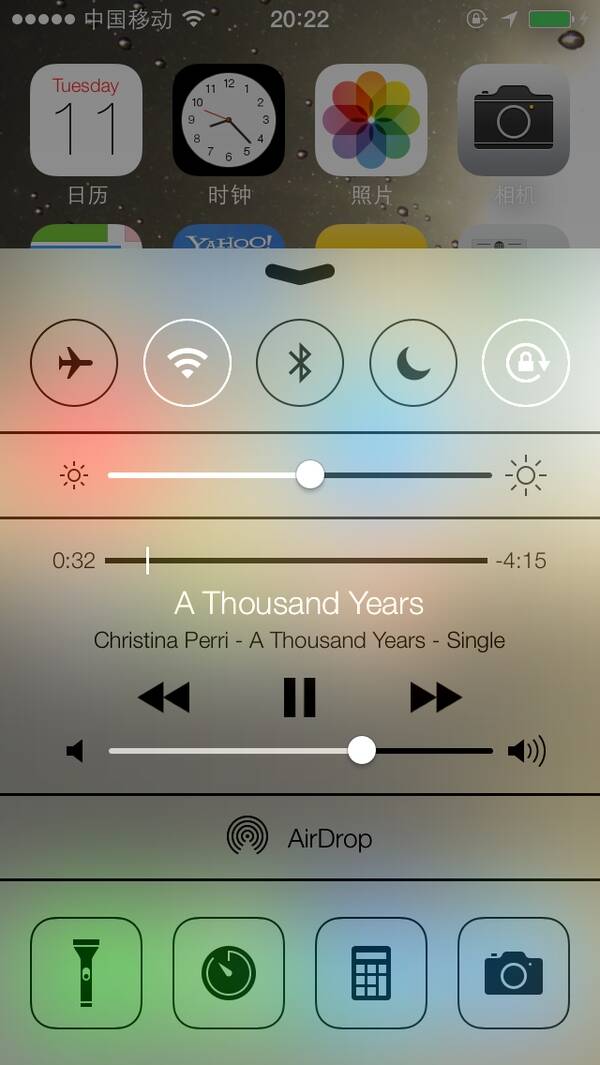Image resolution: width=600 pixels, height=1065 pixels.
Task: Turn on Bluetooth
Action: tap(300, 363)
